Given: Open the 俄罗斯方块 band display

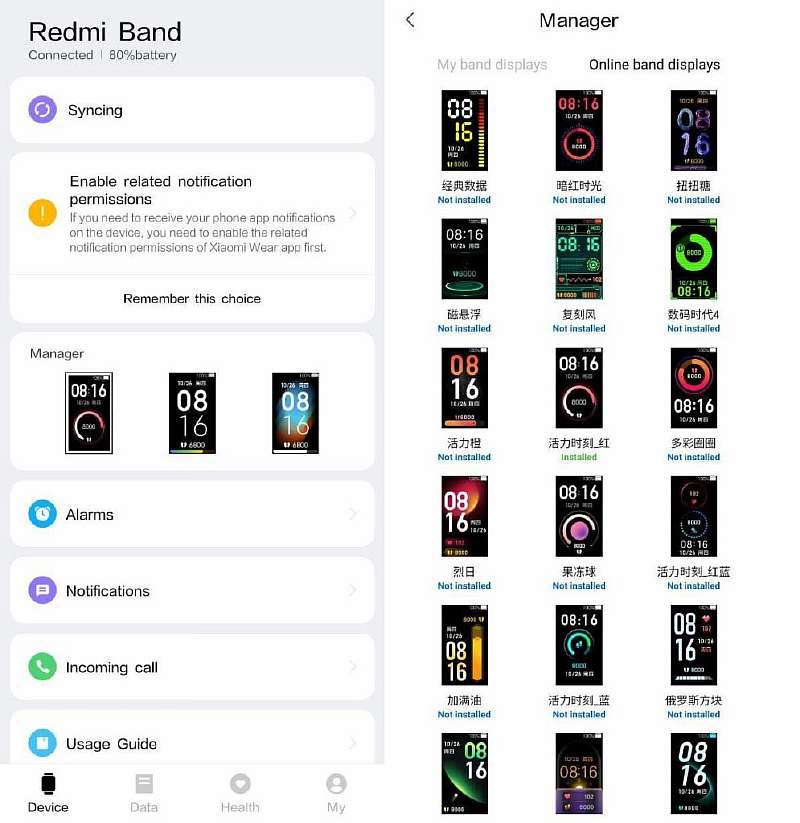Looking at the screenshot, I should 694,645.
